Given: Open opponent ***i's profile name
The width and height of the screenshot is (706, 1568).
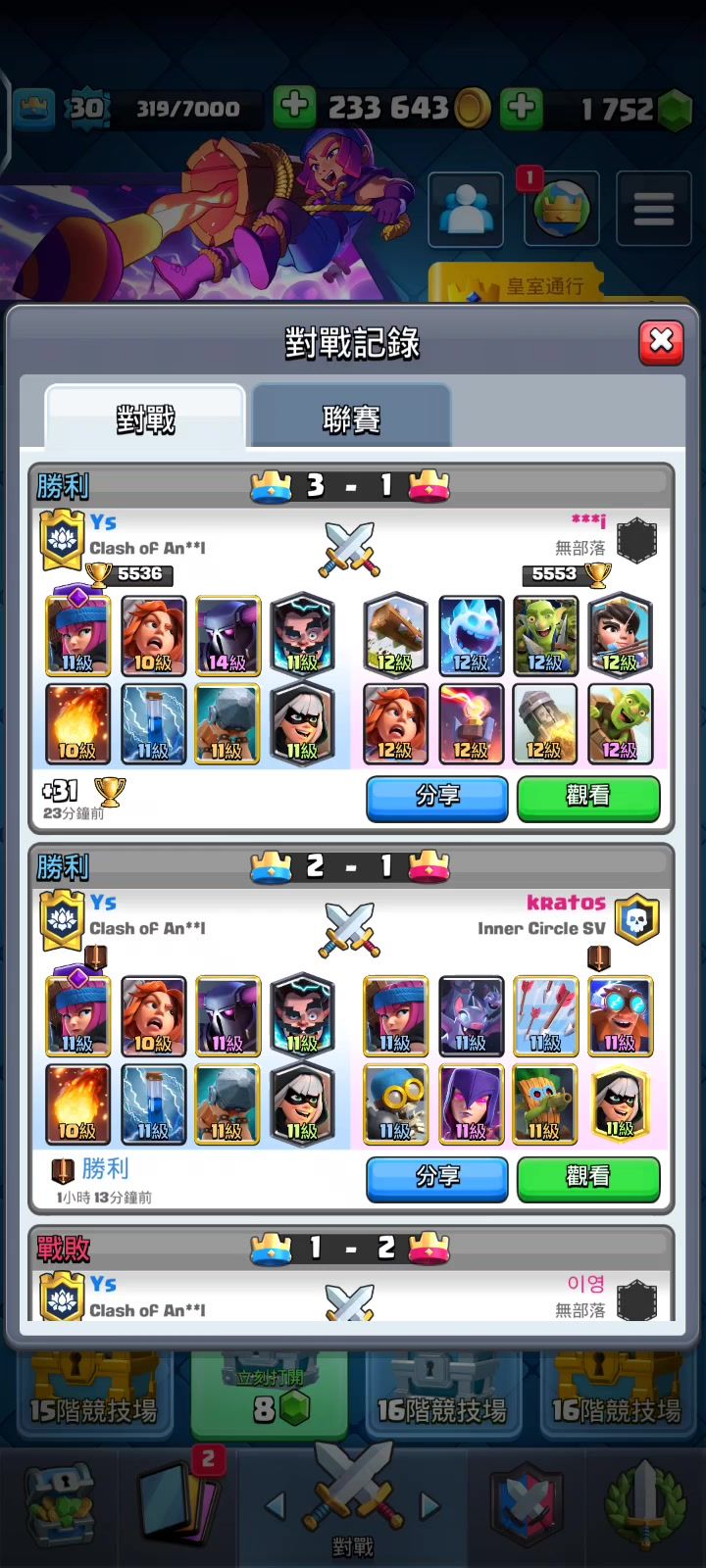Looking at the screenshot, I should 588,521.
